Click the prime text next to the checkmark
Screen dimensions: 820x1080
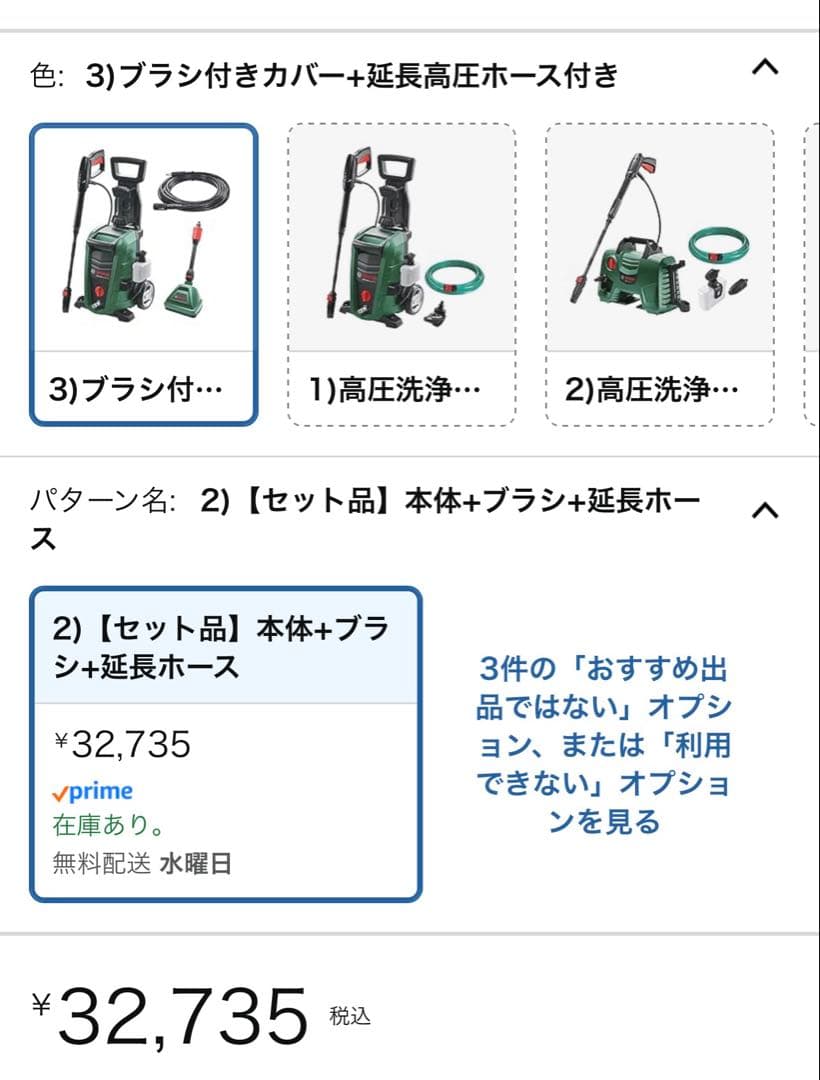[97, 791]
